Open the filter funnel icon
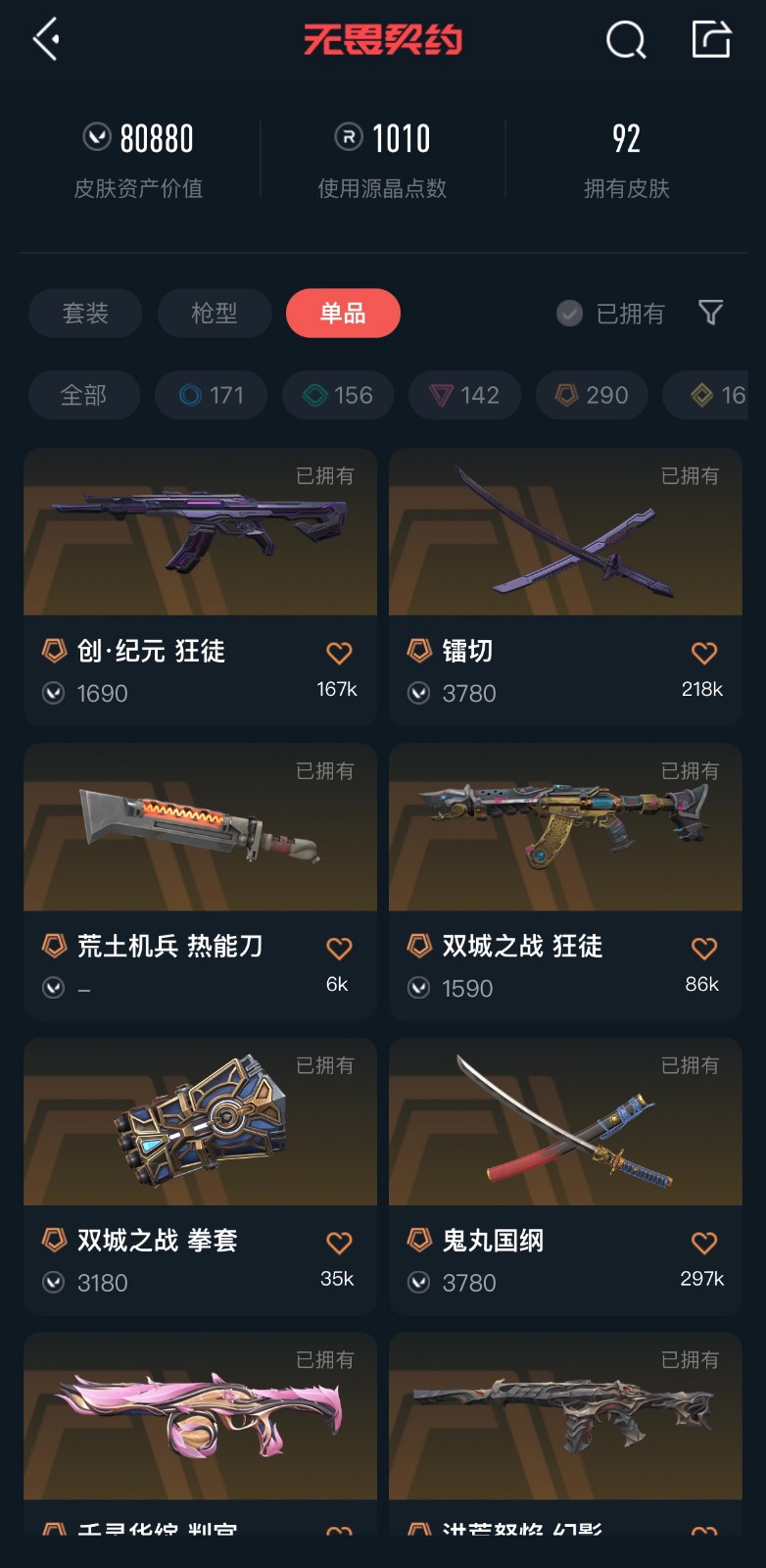Viewport: 766px width, 1568px height. [x=711, y=313]
